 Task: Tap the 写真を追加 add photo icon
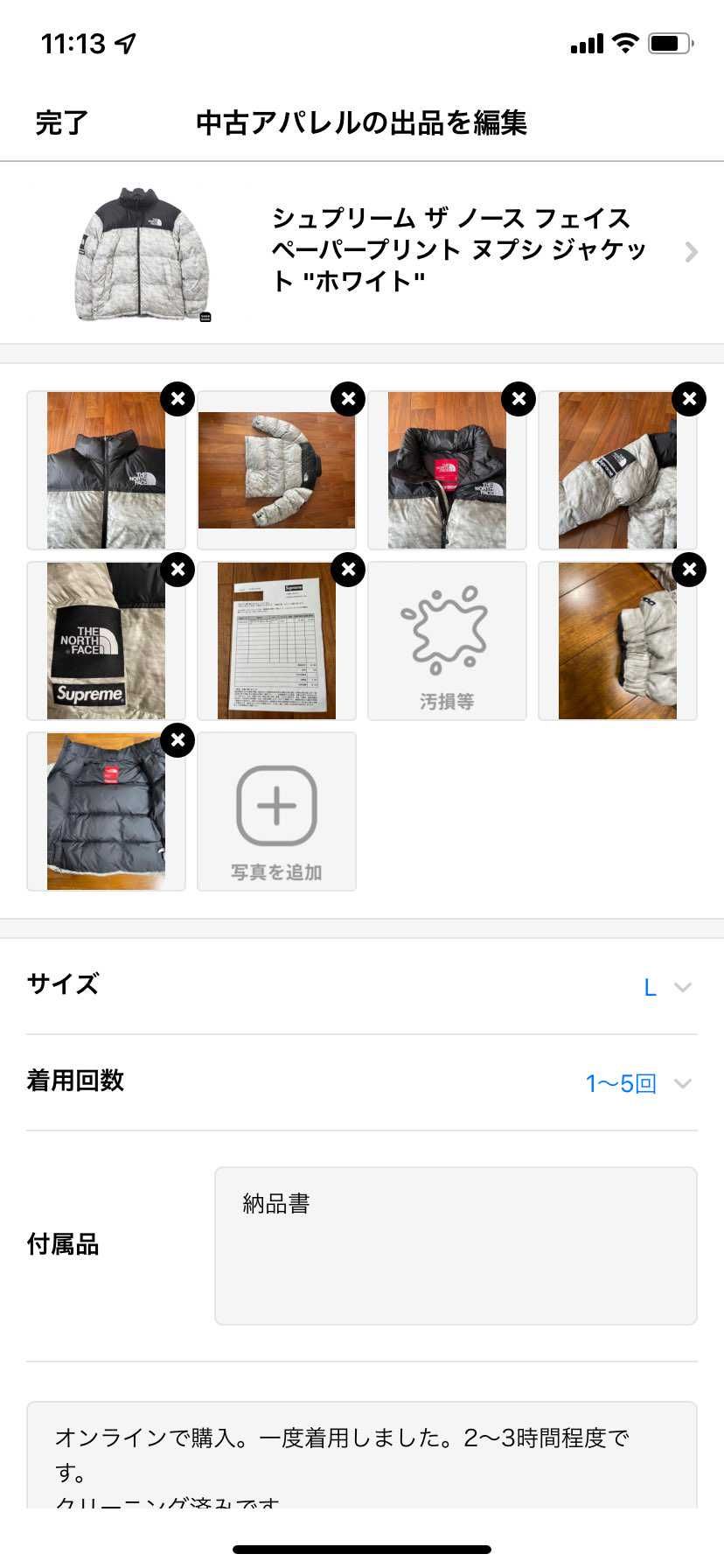point(276,810)
